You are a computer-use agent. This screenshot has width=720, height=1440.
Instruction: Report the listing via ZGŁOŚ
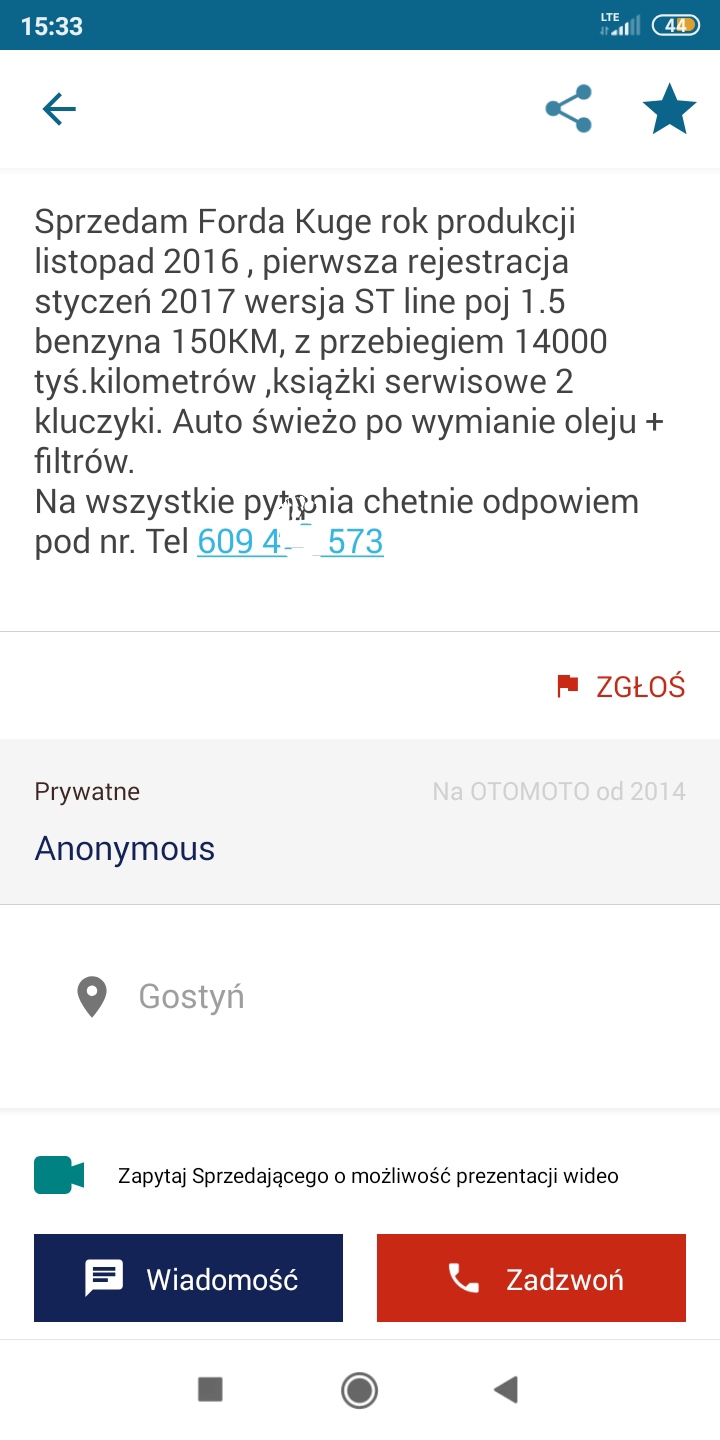621,686
